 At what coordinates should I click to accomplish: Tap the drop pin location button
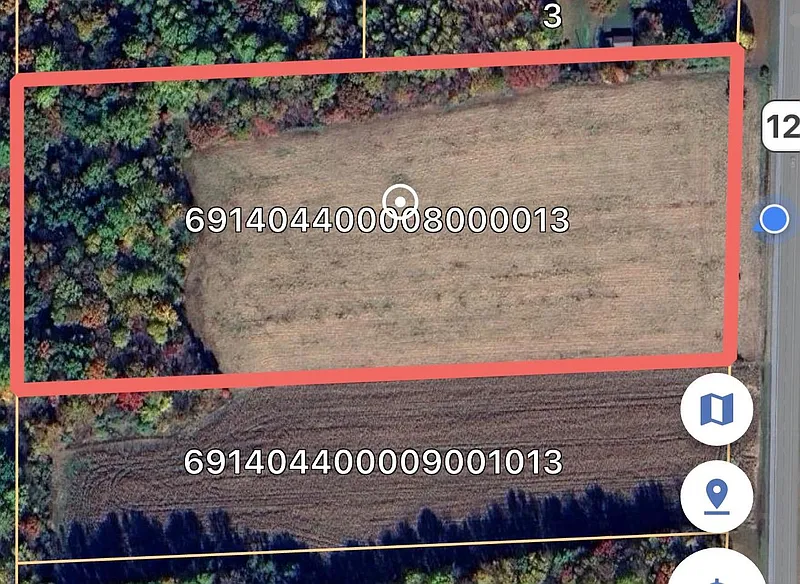[x=716, y=495]
